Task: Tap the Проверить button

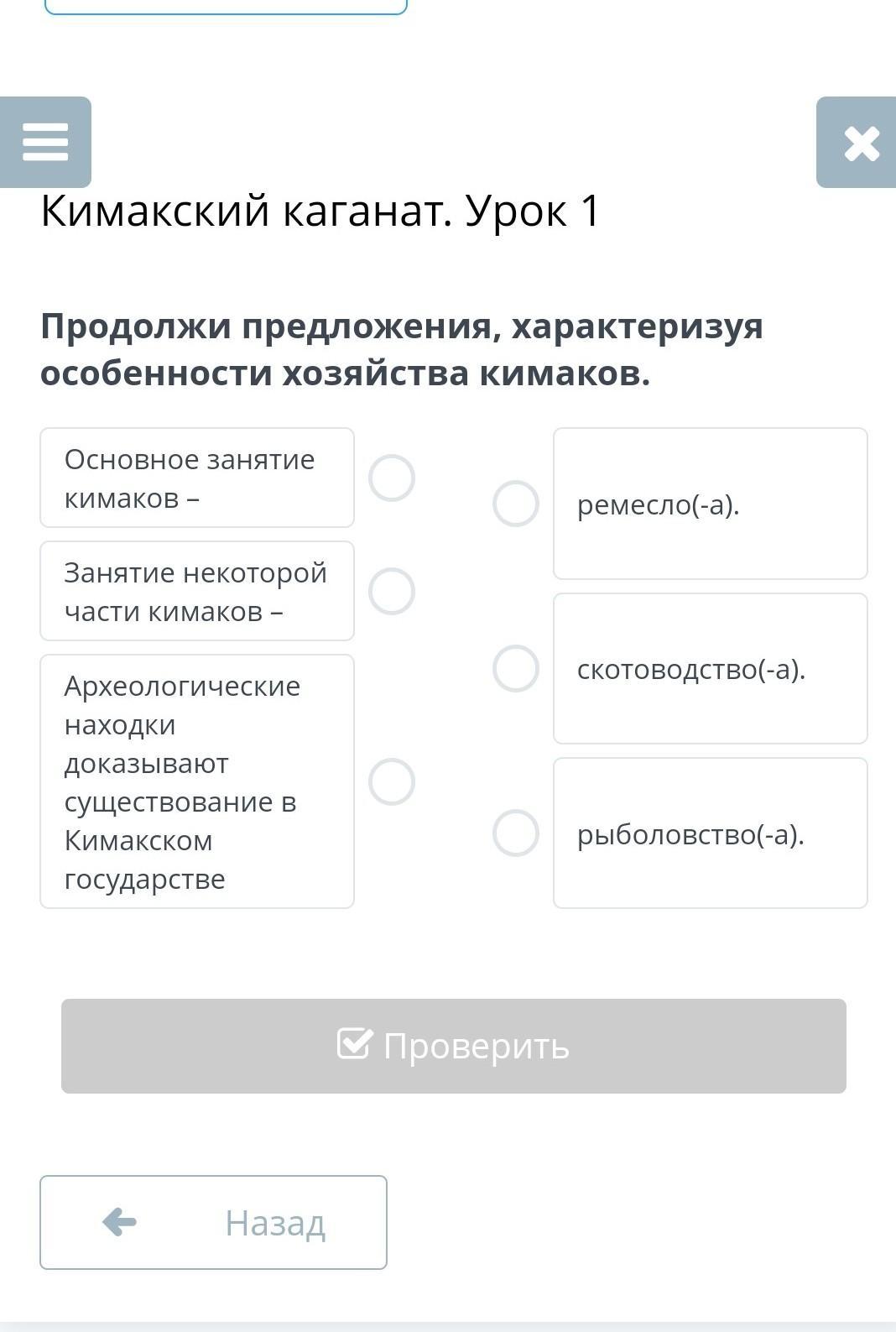Action: (453, 1046)
